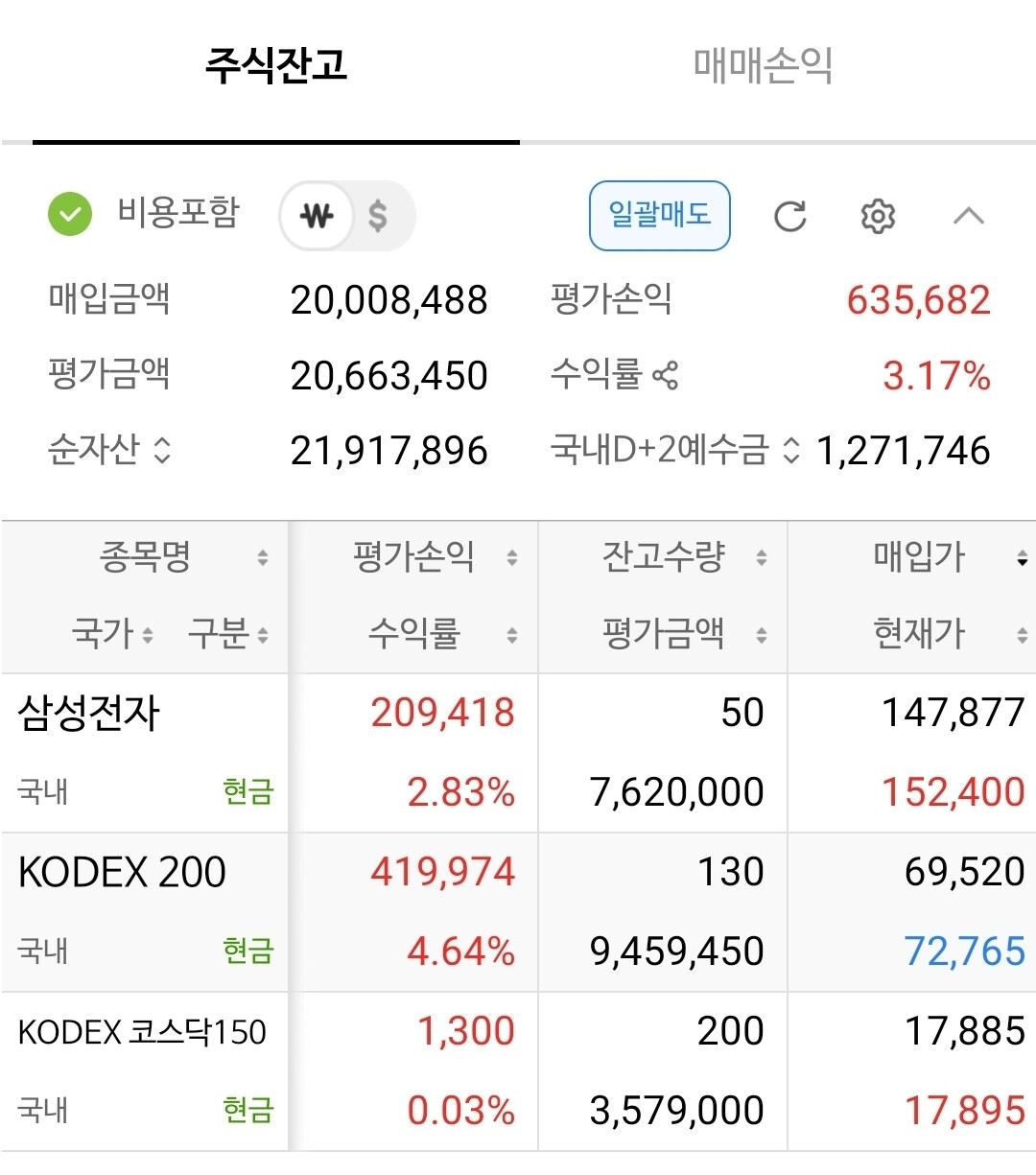The width and height of the screenshot is (1036, 1175).
Task: Change the 순자산 display option
Action: pos(162,450)
